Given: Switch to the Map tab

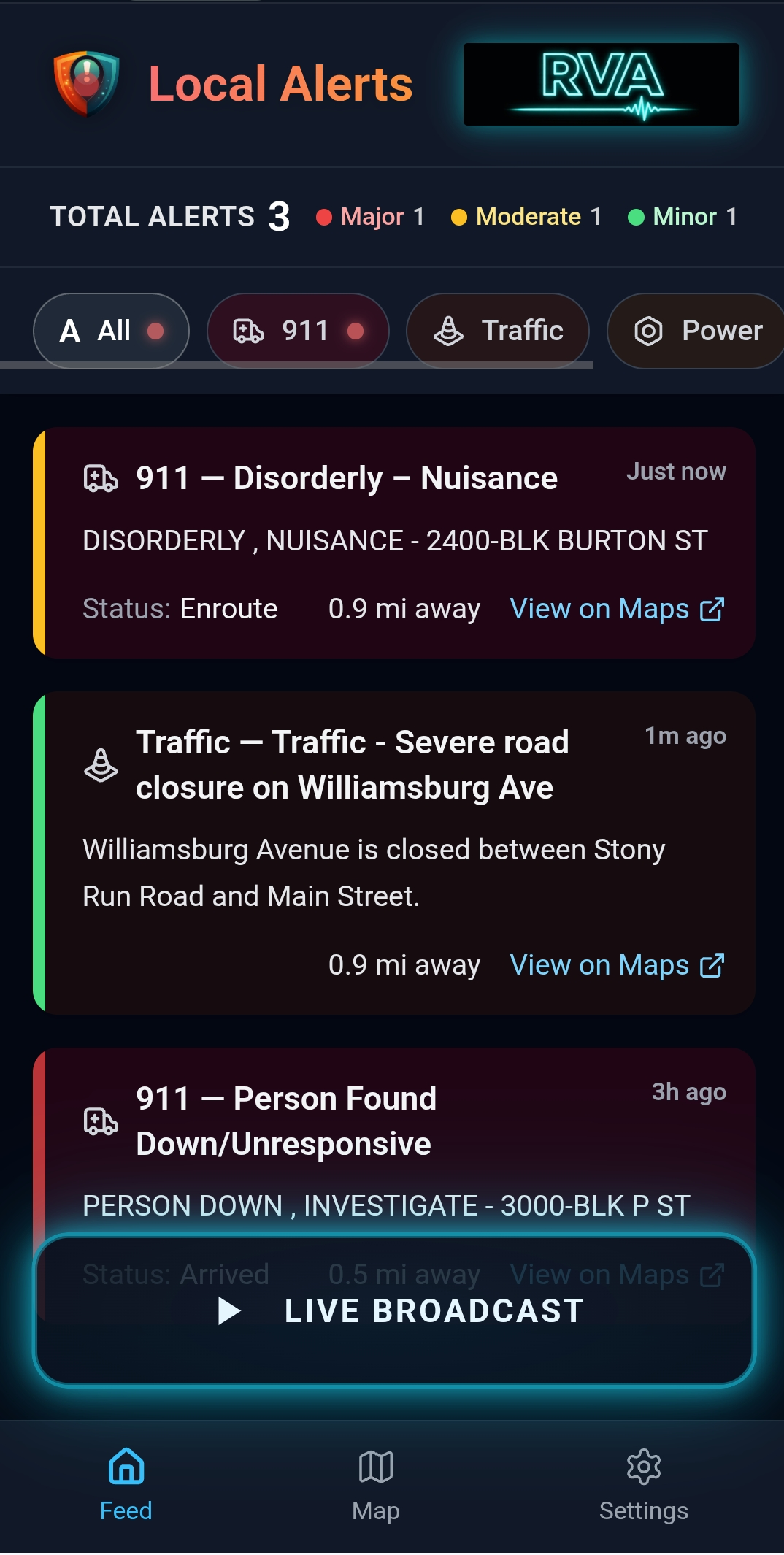Looking at the screenshot, I should pyautogui.click(x=375, y=1482).
